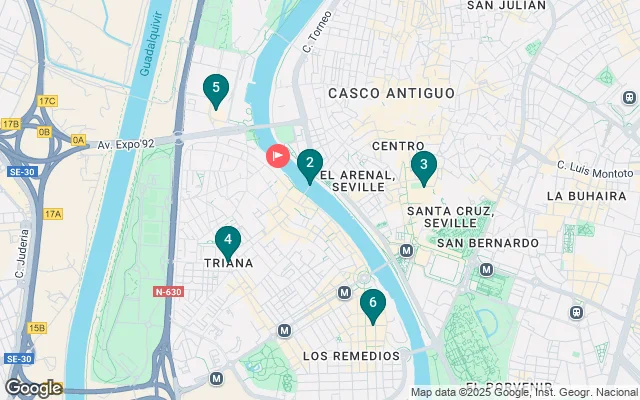The width and height of the screenshot is (640, 400).
Task: Select map marker number 2
Action: [x=310, y=164]
